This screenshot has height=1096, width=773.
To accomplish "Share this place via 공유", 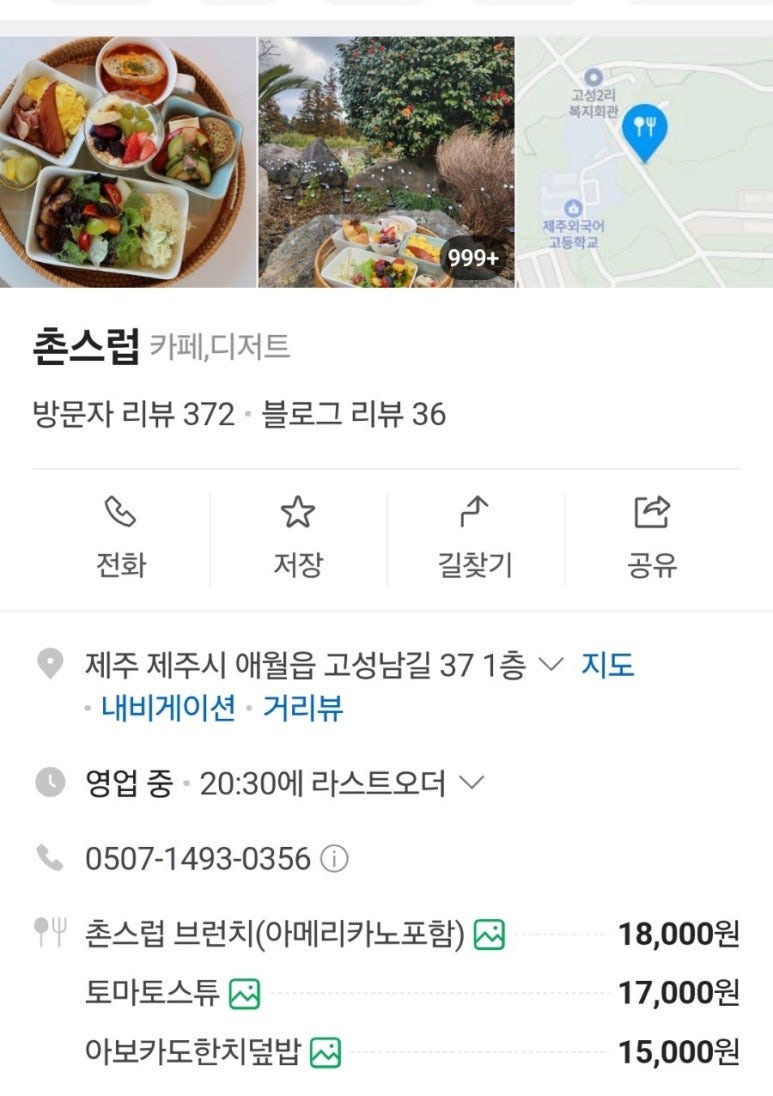I will coord(652,538).
